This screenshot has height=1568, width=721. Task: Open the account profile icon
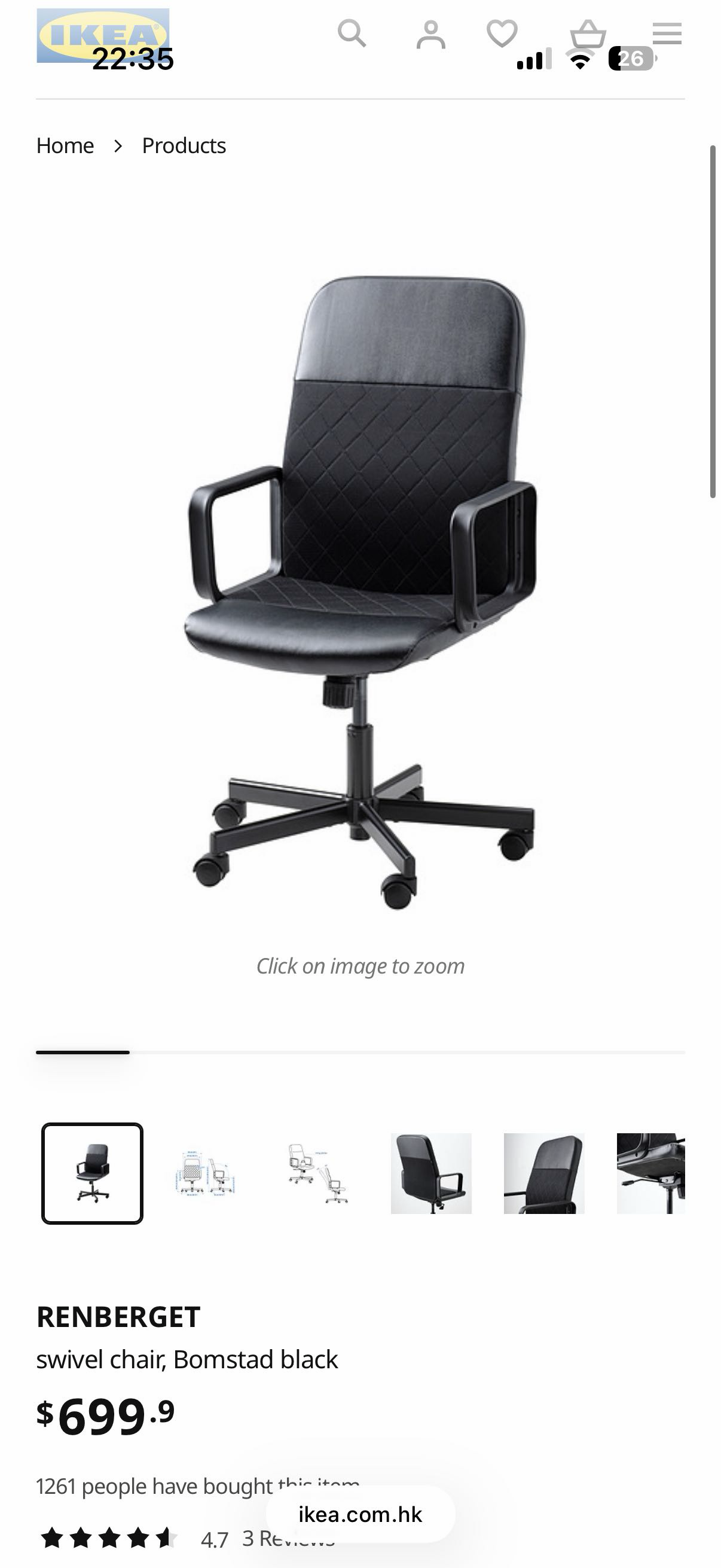431,34
